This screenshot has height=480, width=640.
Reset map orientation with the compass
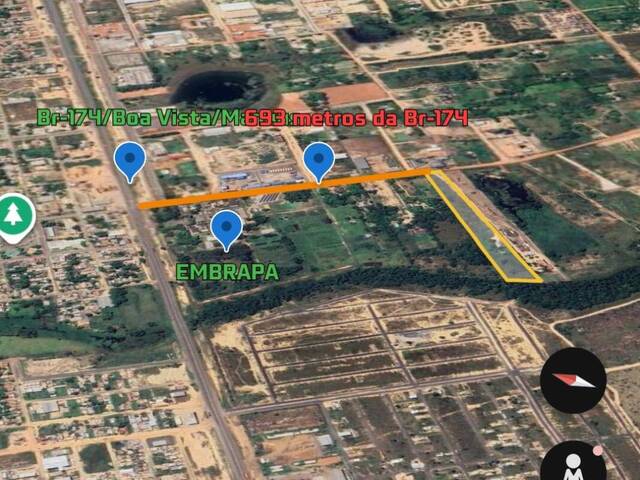click(x=573, y=381)
